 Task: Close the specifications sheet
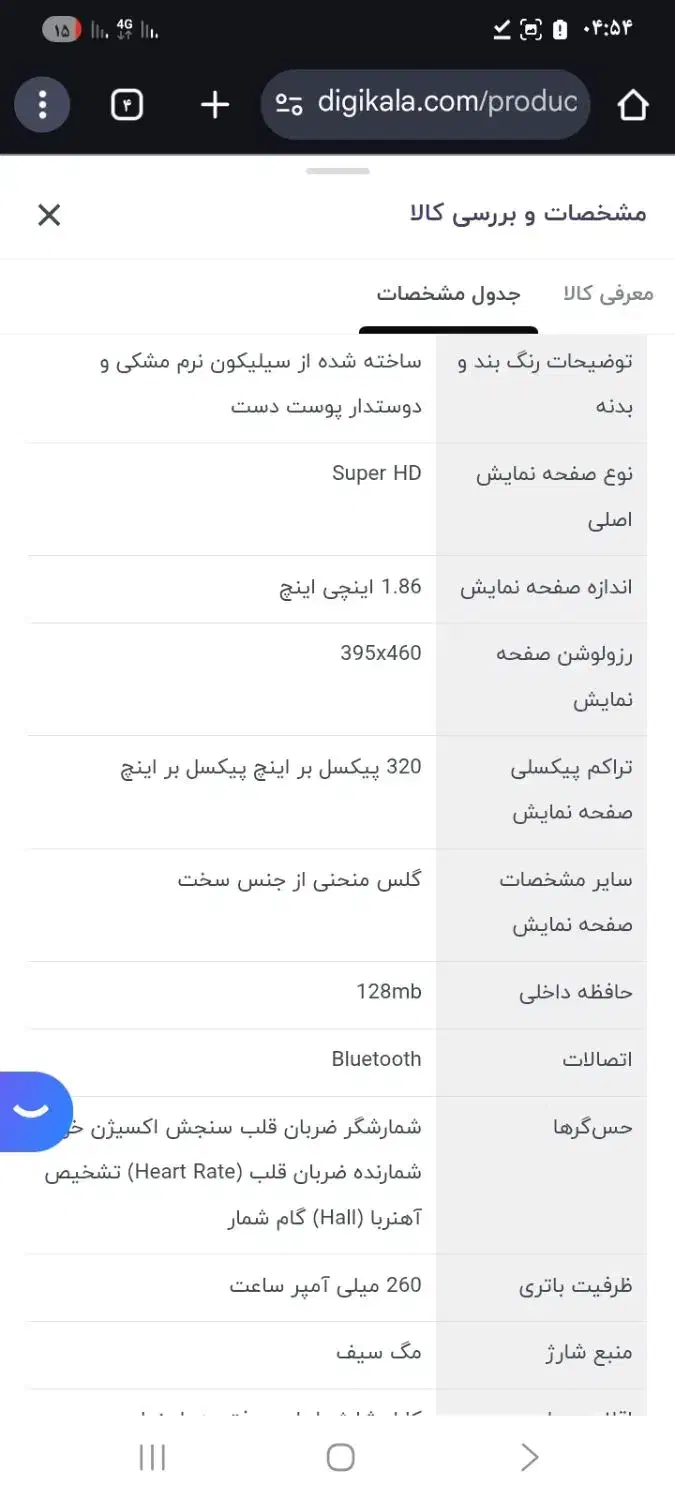tap(49, 215)
